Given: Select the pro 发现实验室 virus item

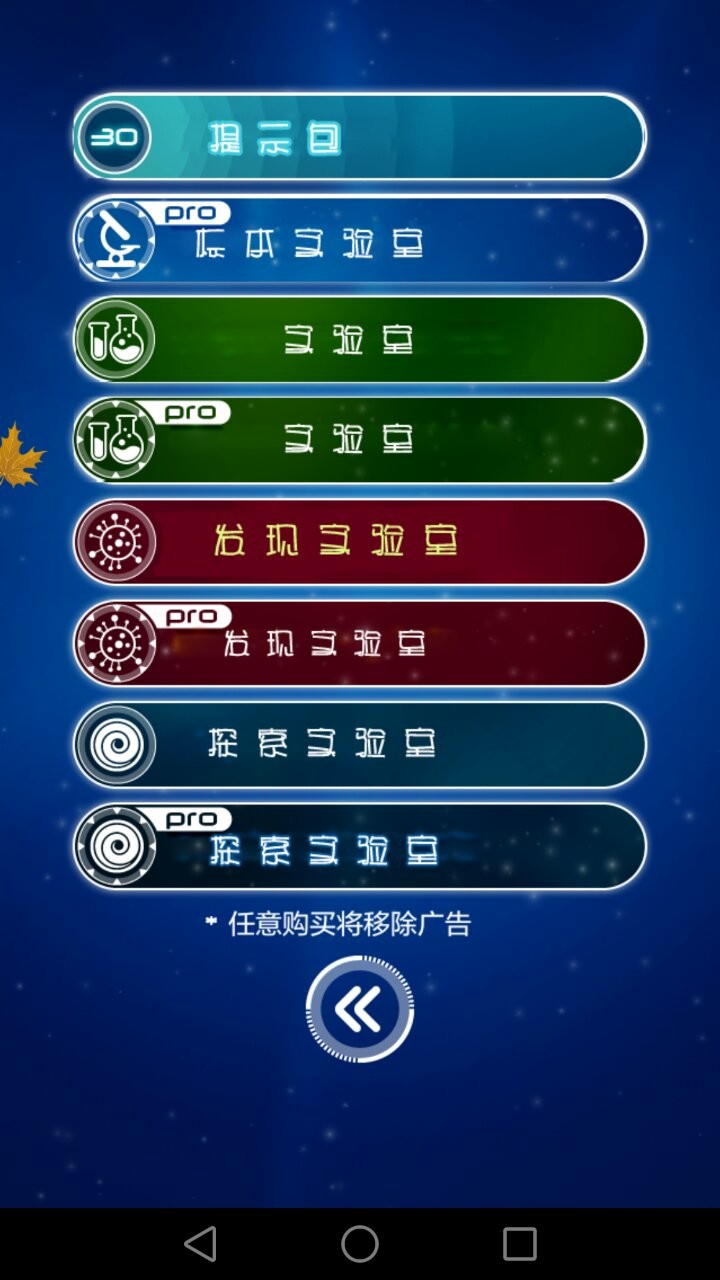Looking at the screenshot, I should 360,643.
